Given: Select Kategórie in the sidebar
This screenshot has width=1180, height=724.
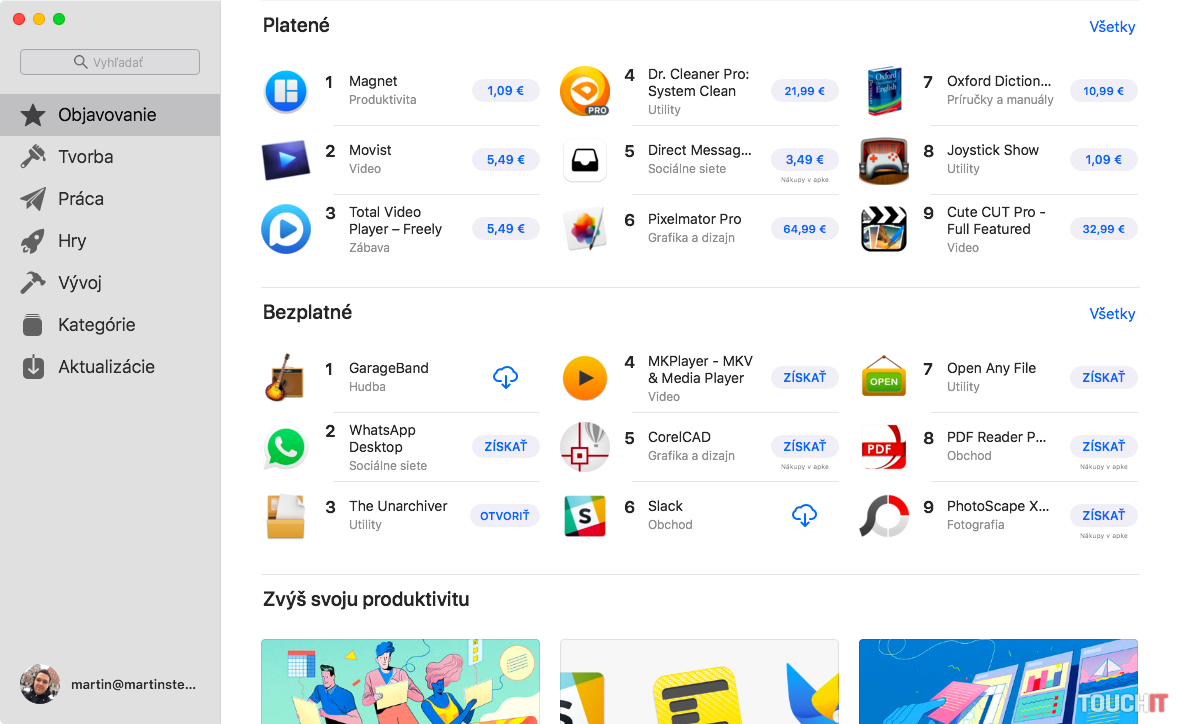Looking at the screenshot, I should point(97,325).
